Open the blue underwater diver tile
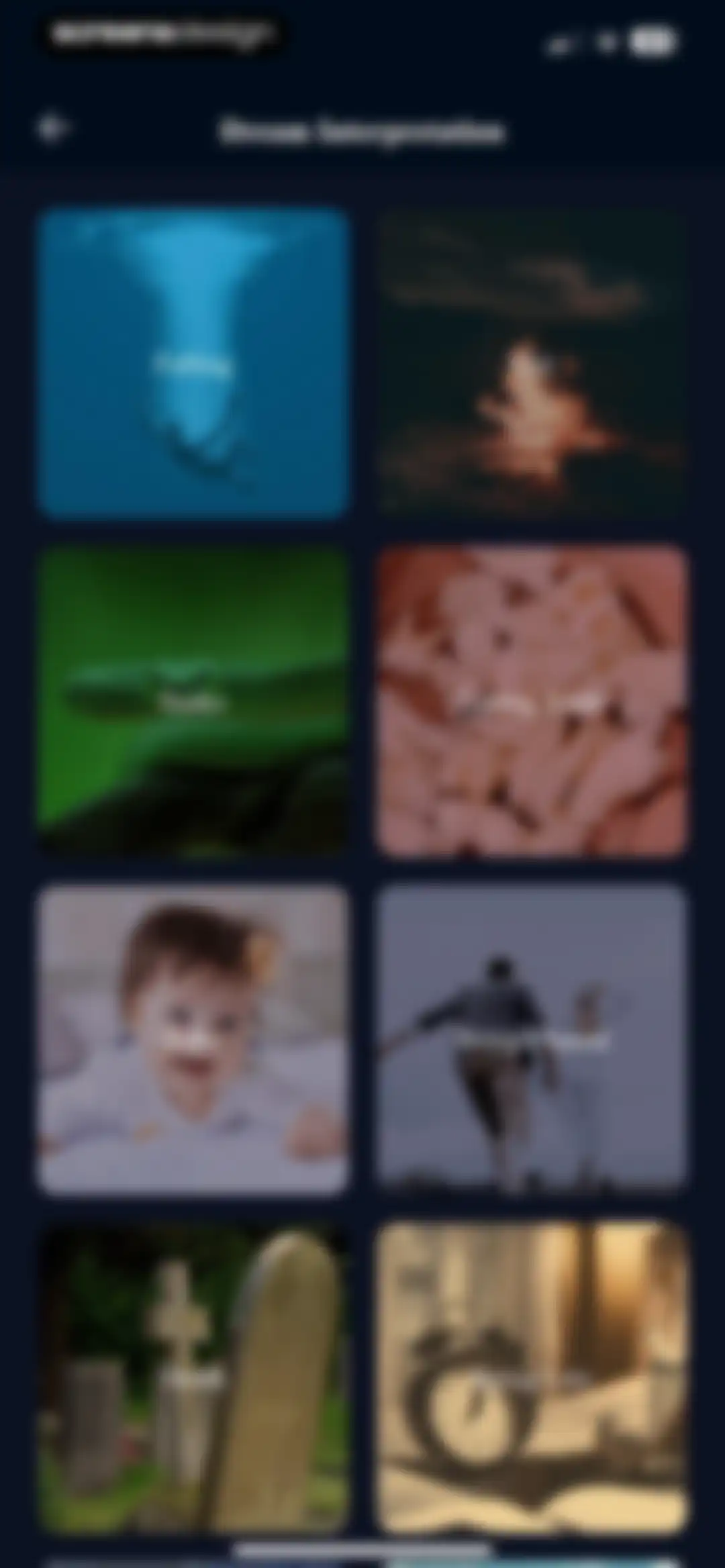Screen dimensions: 725x1568 (193, 362)
